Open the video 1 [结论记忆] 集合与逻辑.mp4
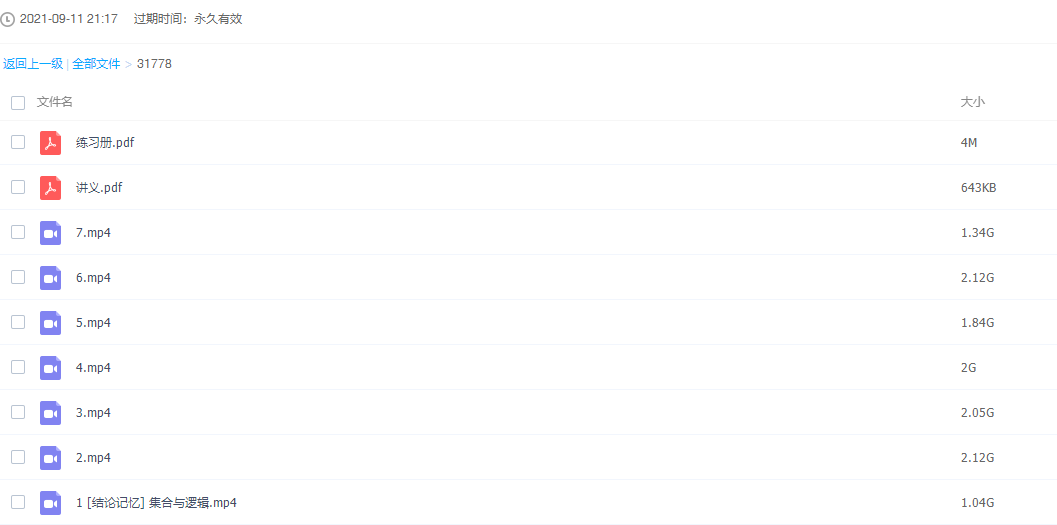 click(156, 503)
